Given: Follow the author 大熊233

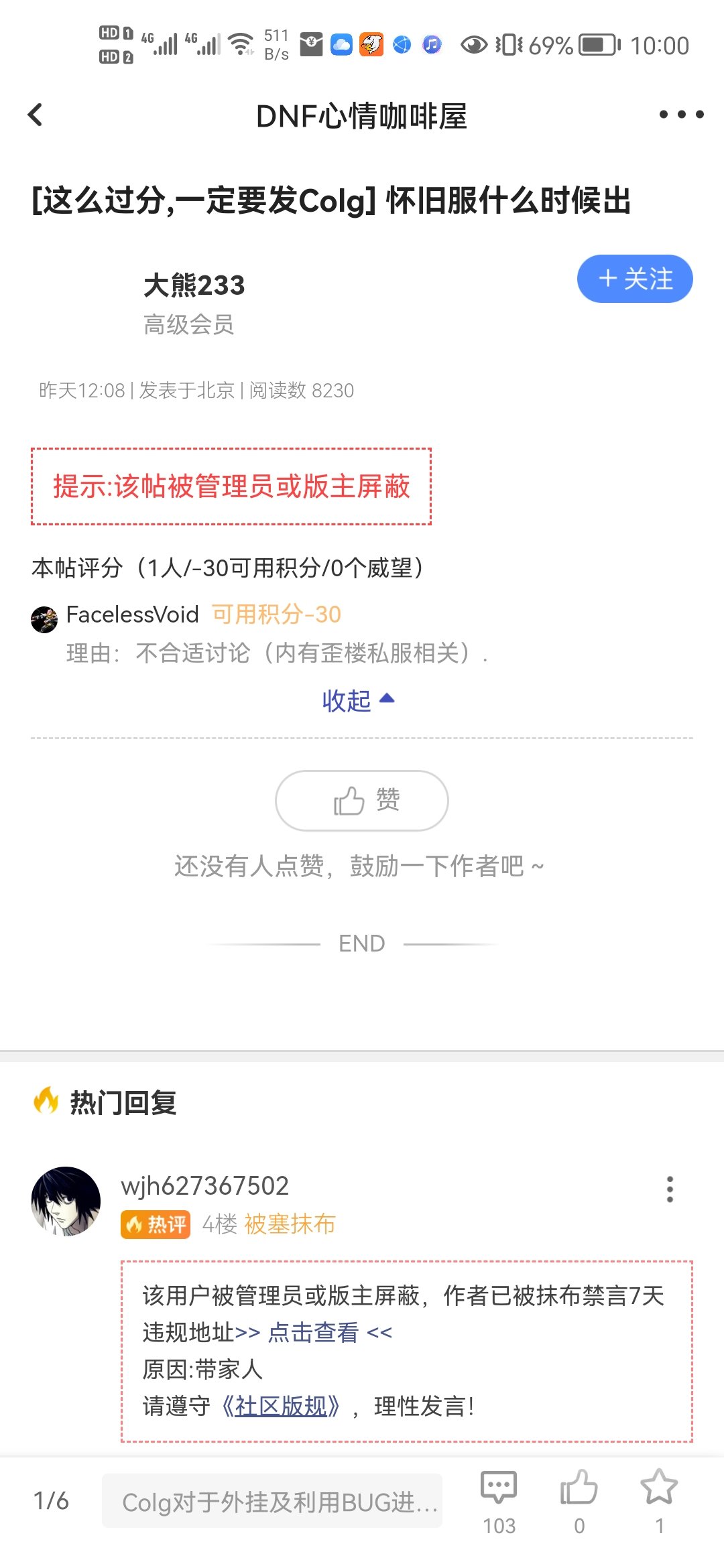Looking at the screenshot, I should coord(634,279).
